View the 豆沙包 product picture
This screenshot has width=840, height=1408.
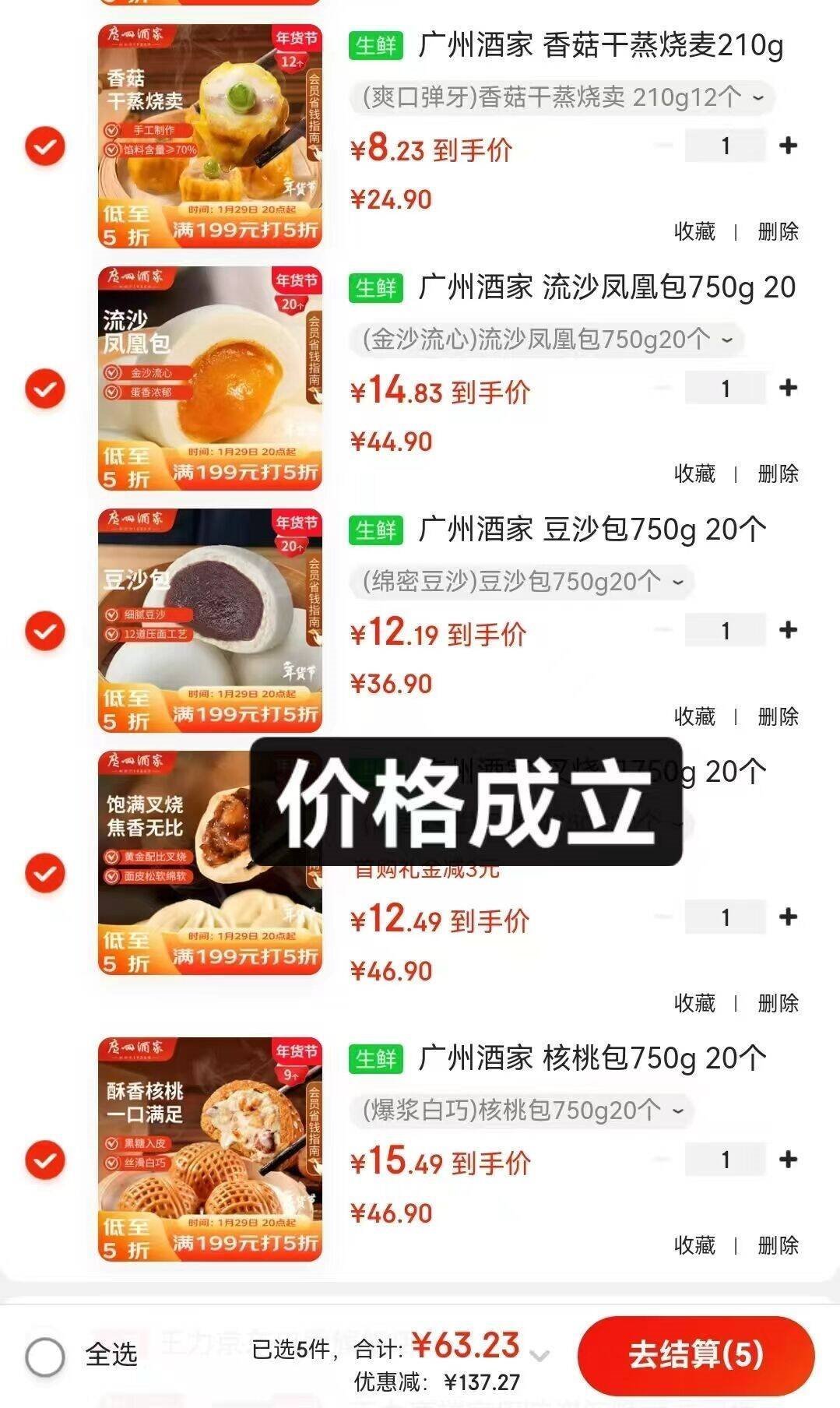point(210,621)
